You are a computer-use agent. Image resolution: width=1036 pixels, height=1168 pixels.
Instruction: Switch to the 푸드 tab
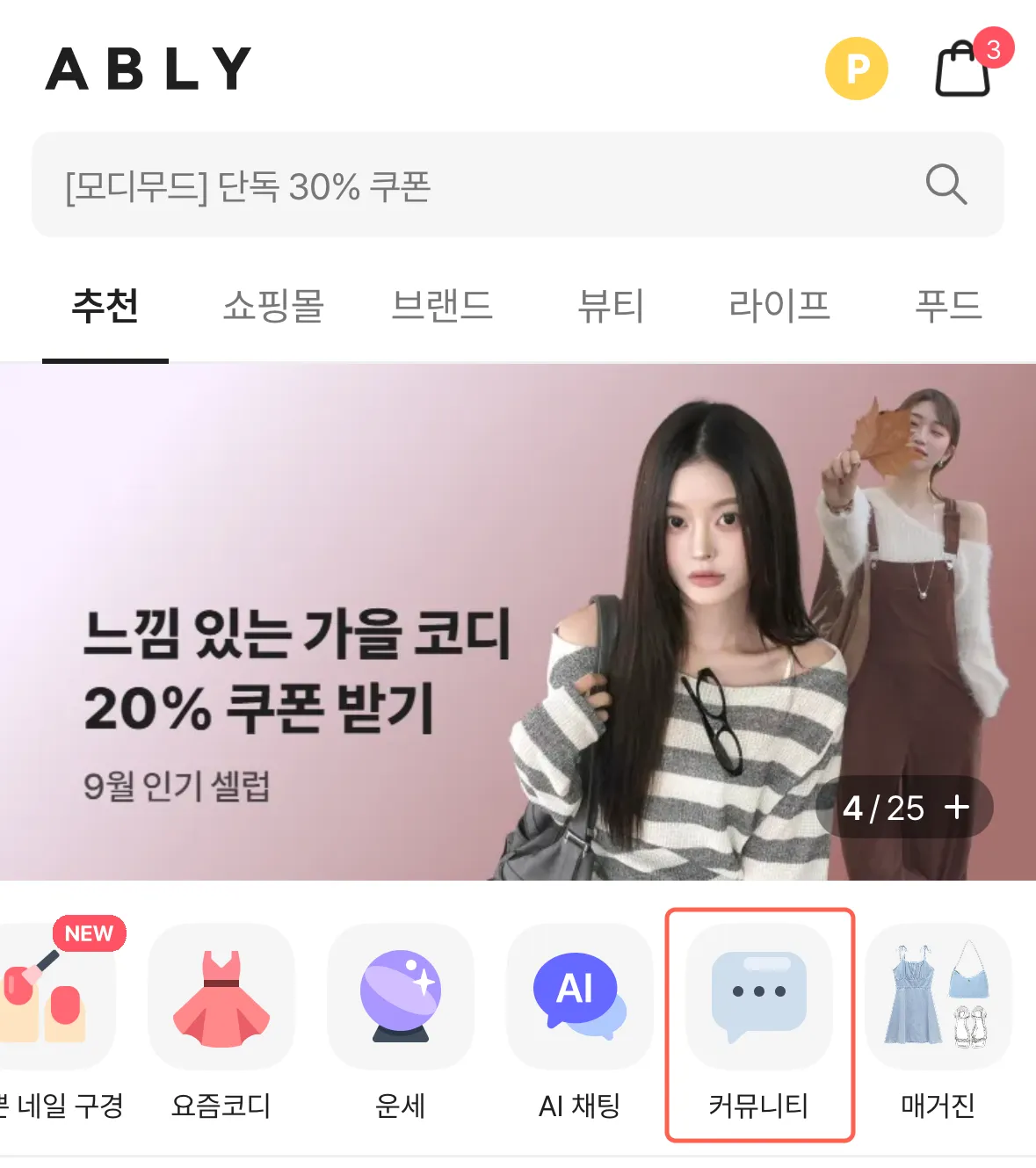948,306
